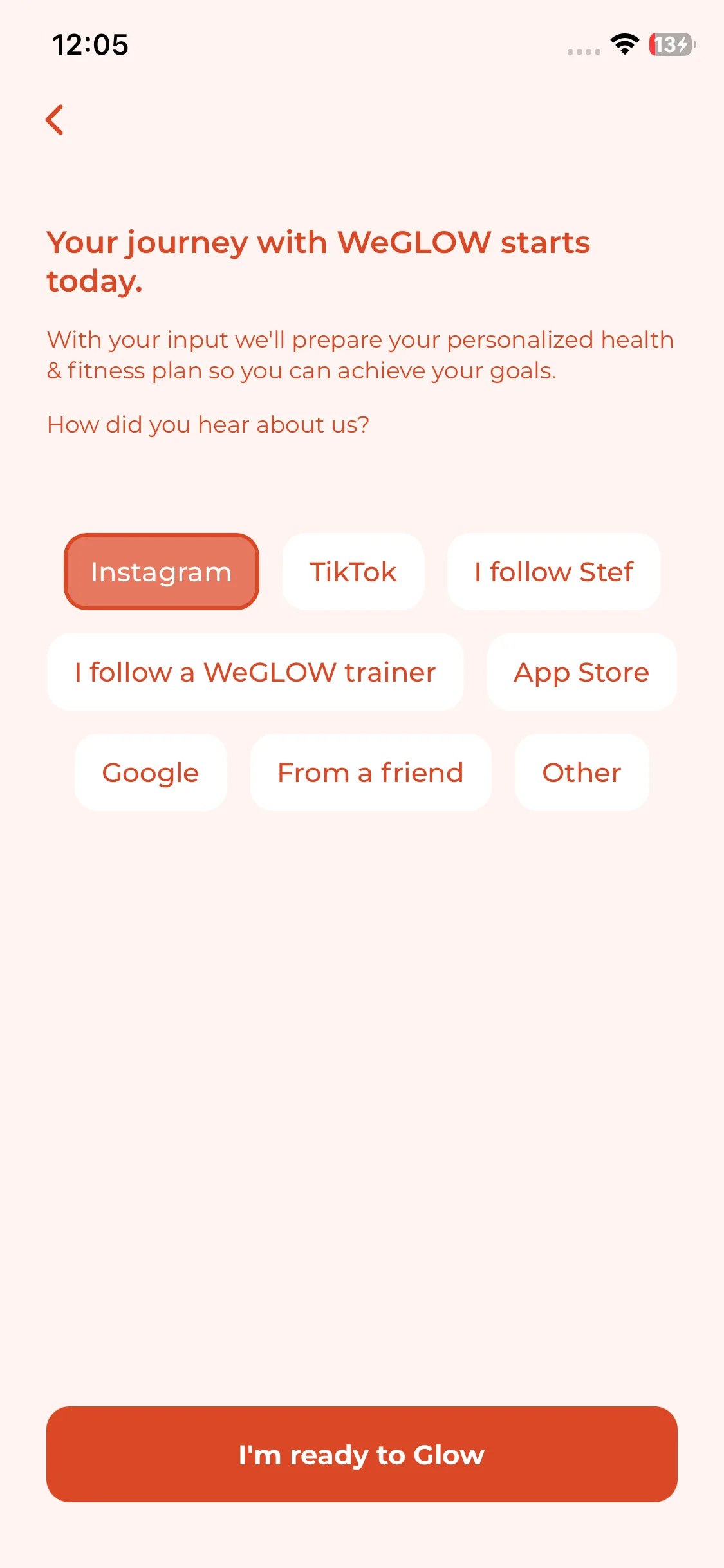
Task: Pick I follow a WeGLOW trainer
Action: point(255,672)
